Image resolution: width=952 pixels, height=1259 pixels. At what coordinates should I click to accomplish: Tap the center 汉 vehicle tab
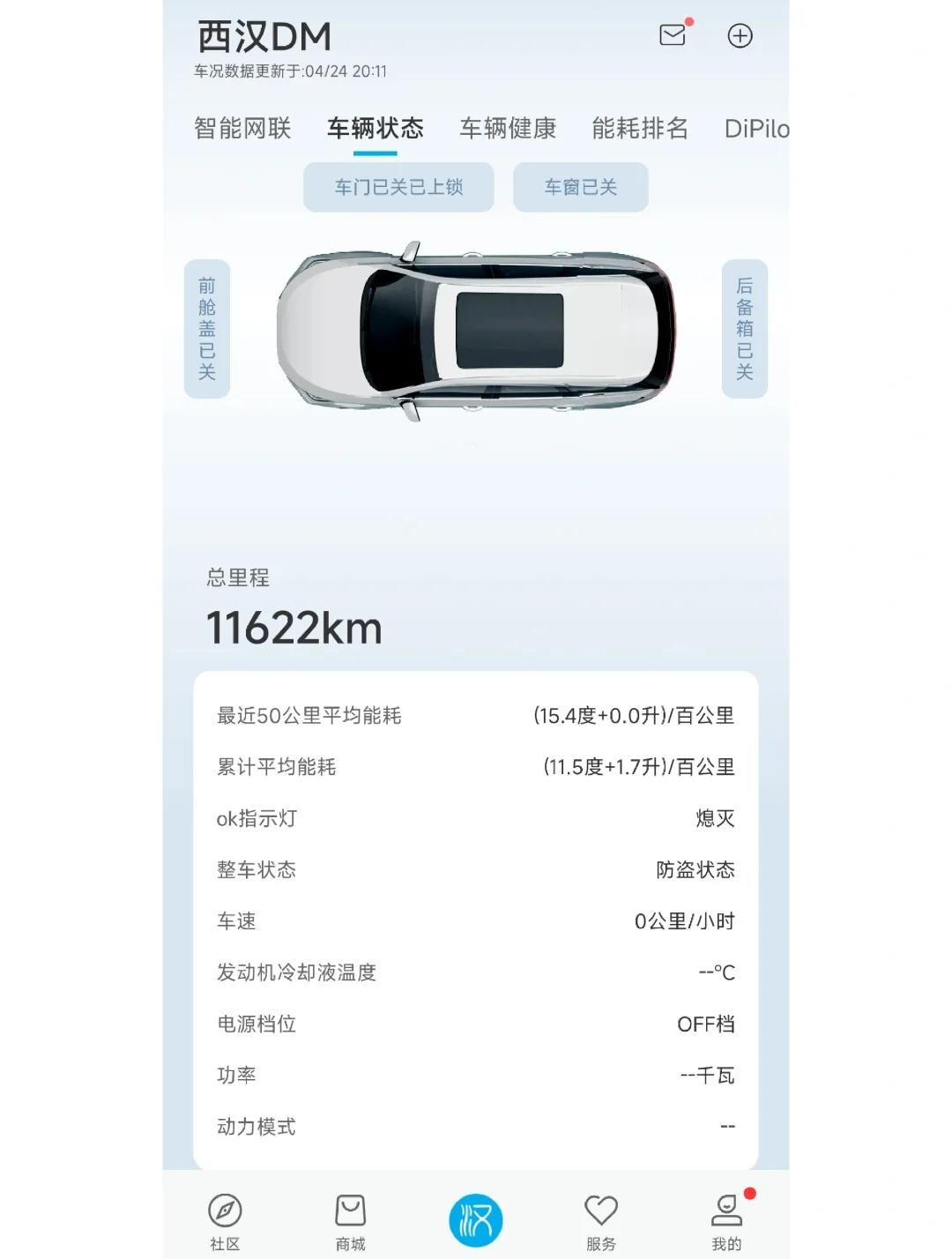476,1220
